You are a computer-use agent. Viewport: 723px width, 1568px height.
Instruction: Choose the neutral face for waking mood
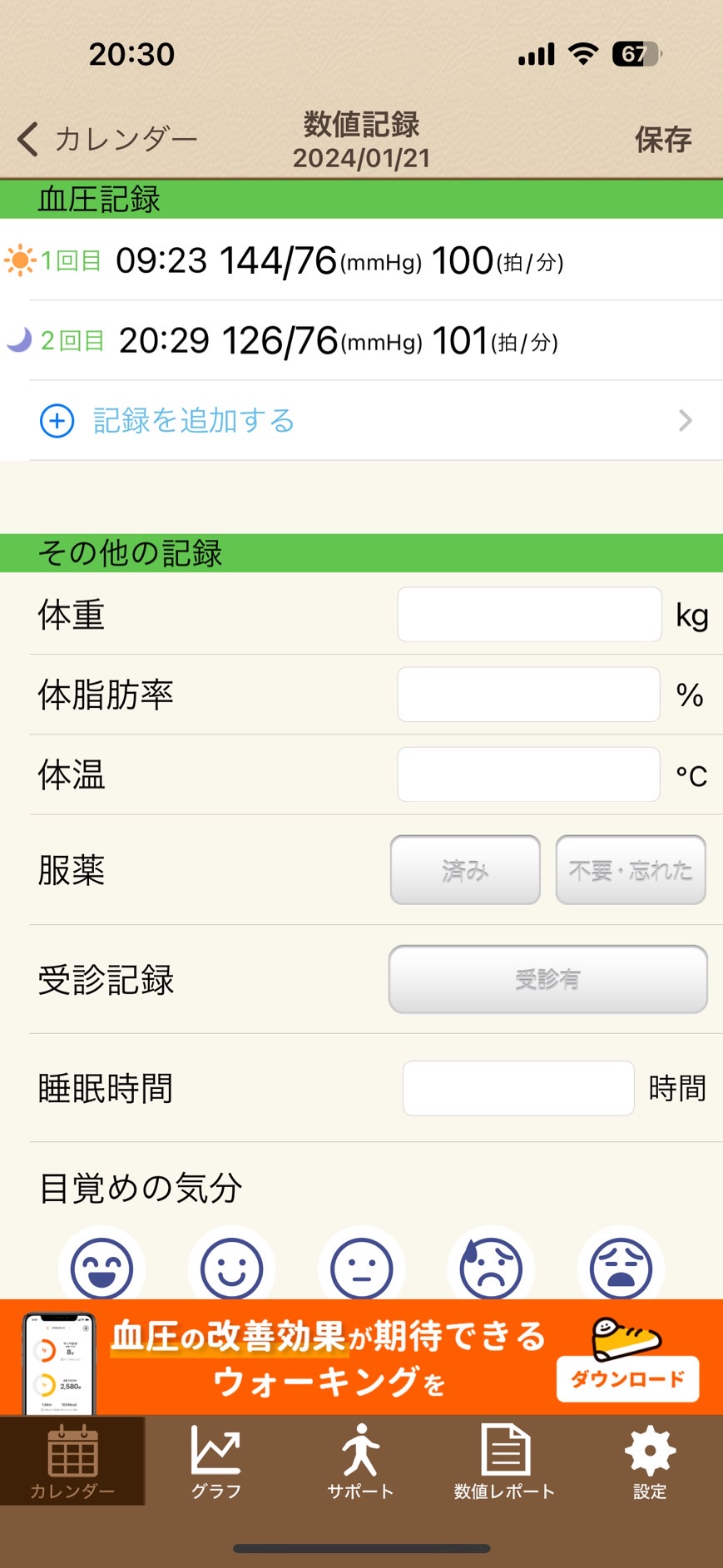coord(361,1266)
